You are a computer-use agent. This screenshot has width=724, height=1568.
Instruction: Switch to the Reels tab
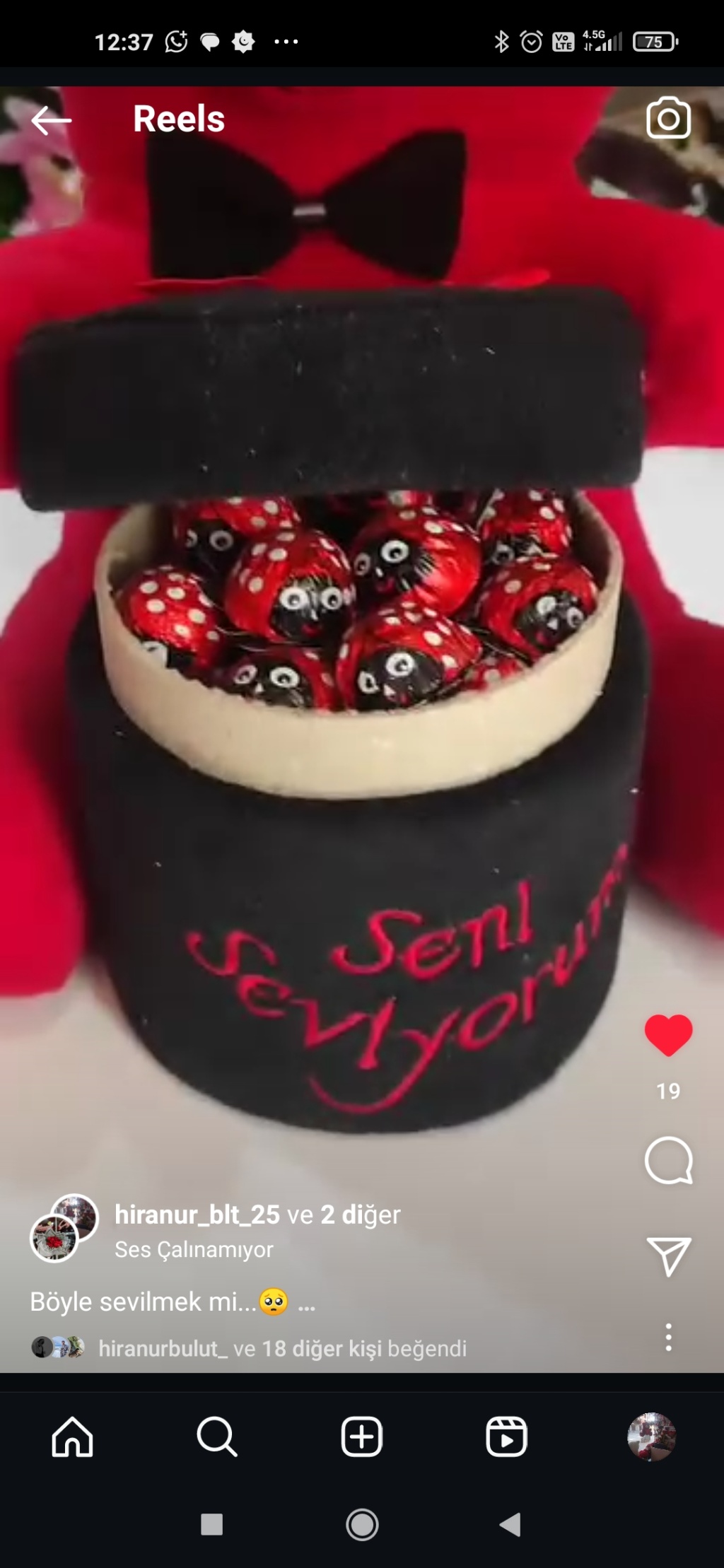pos(506,1437)
